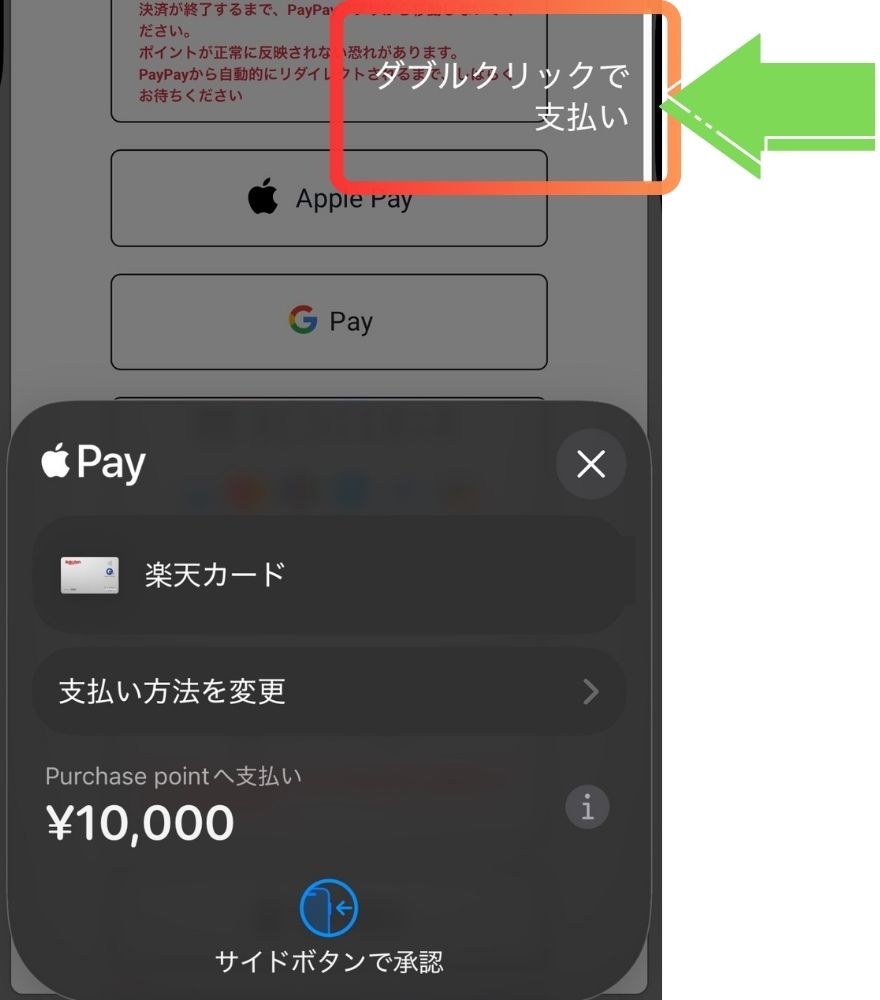This screenshot has height=1000, width=880.
Task: Select the Rakuten card thumbnail image
Action: click(88, 572)
